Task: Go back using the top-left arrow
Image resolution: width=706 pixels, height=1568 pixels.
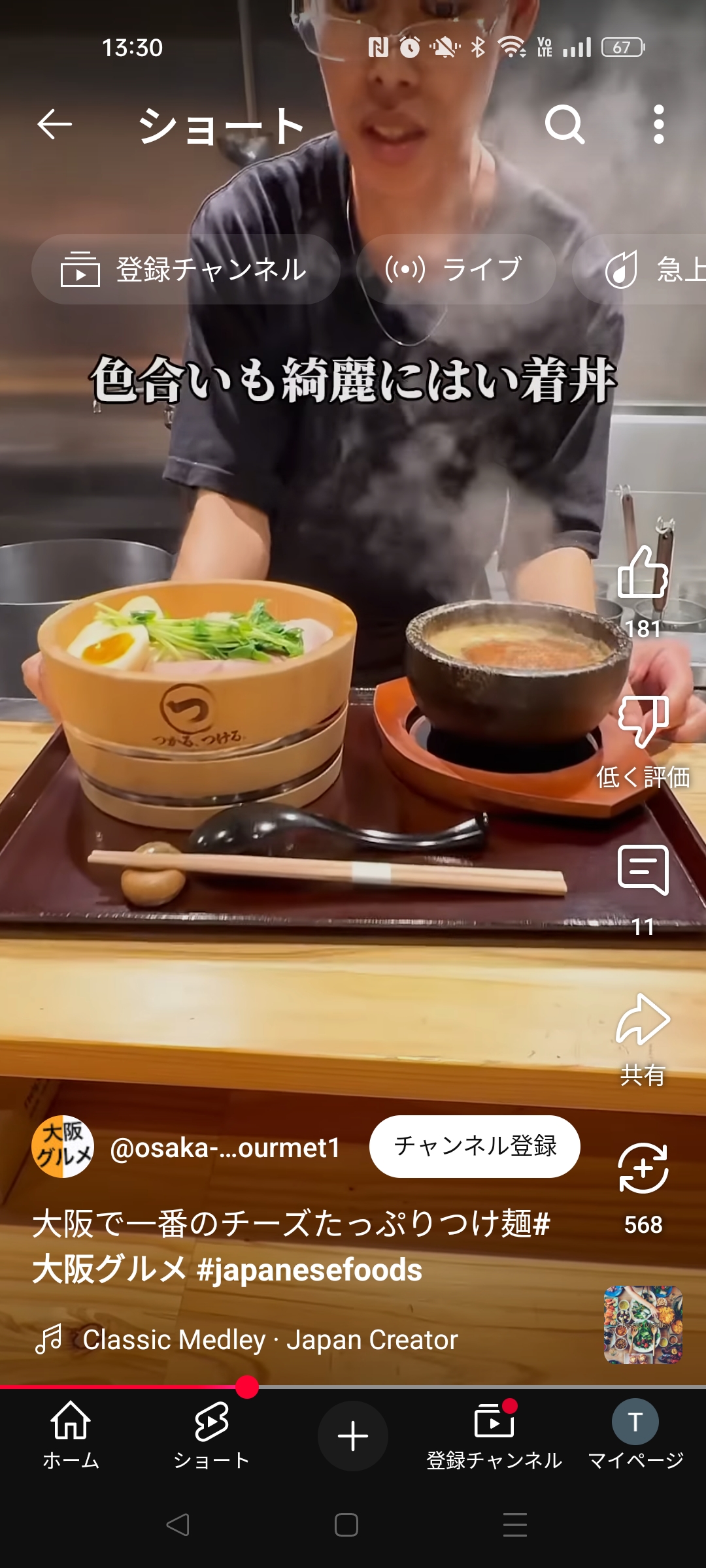Action: [x=54, y=124]
